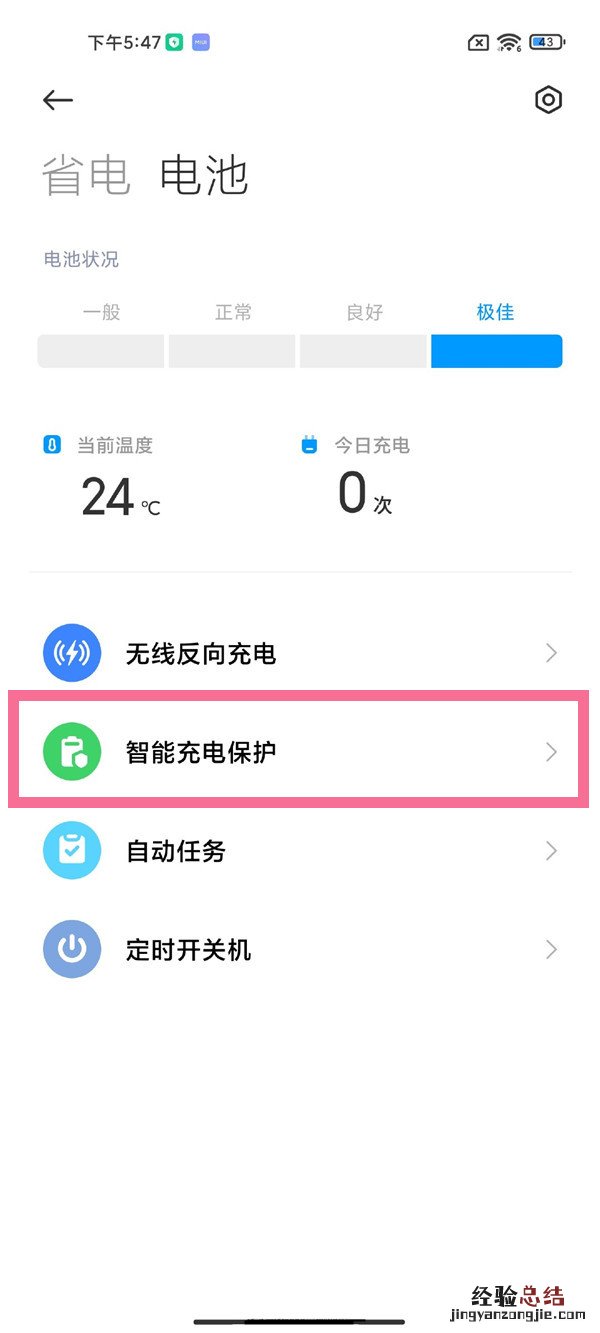Enter the 自动任务 row
Screen dimensions: 600x1333
(300, 851)
